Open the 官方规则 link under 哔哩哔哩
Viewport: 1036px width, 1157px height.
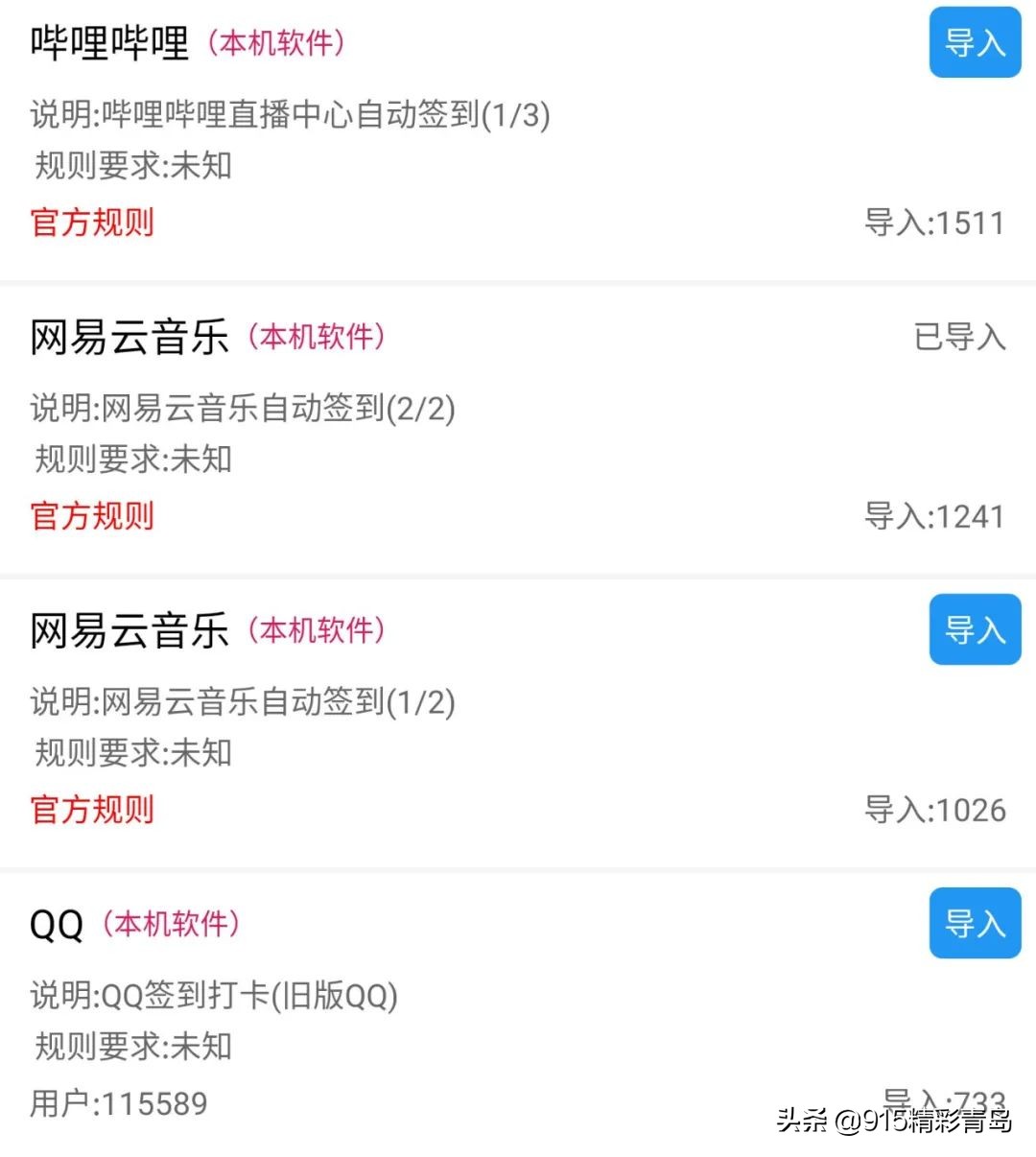click(x=91, y=223)
